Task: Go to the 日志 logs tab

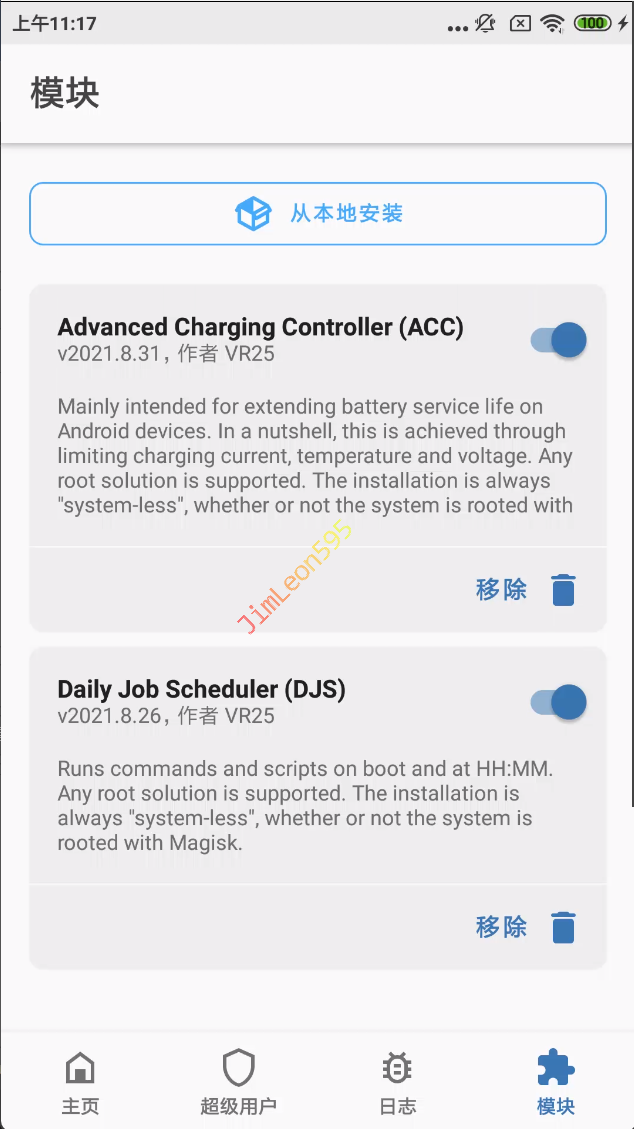Action: tap(397, 1082)
